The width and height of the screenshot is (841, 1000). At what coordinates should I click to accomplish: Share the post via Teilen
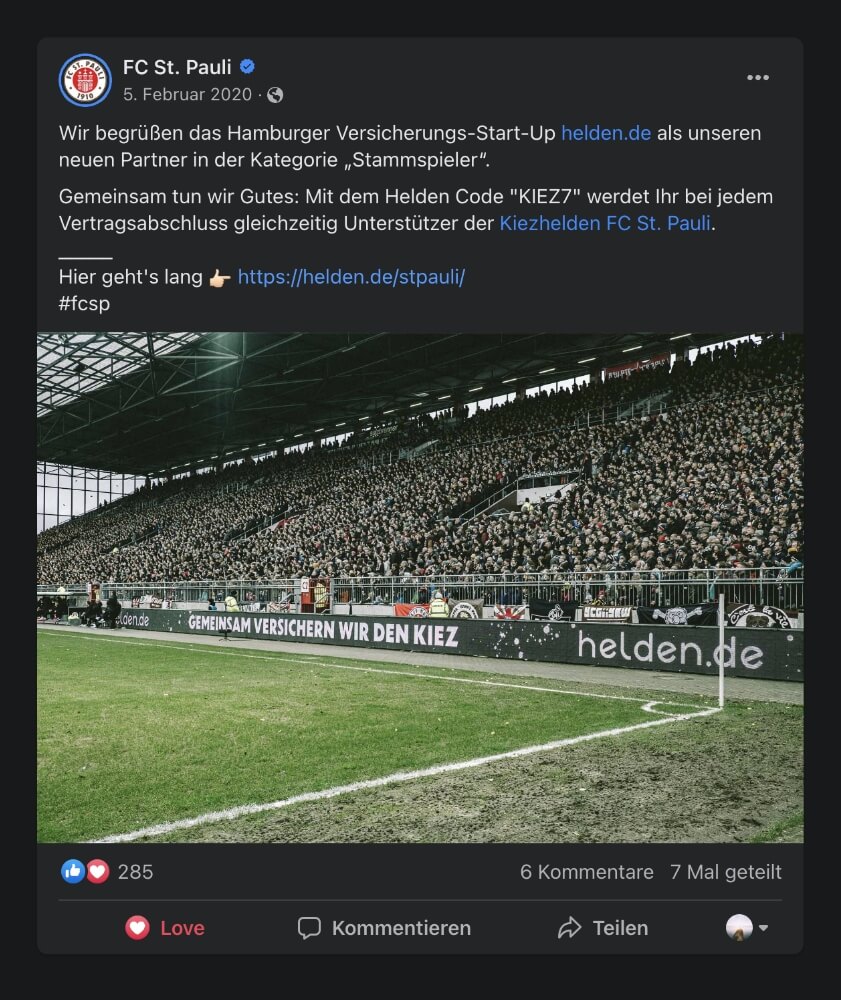coord(602,928)
